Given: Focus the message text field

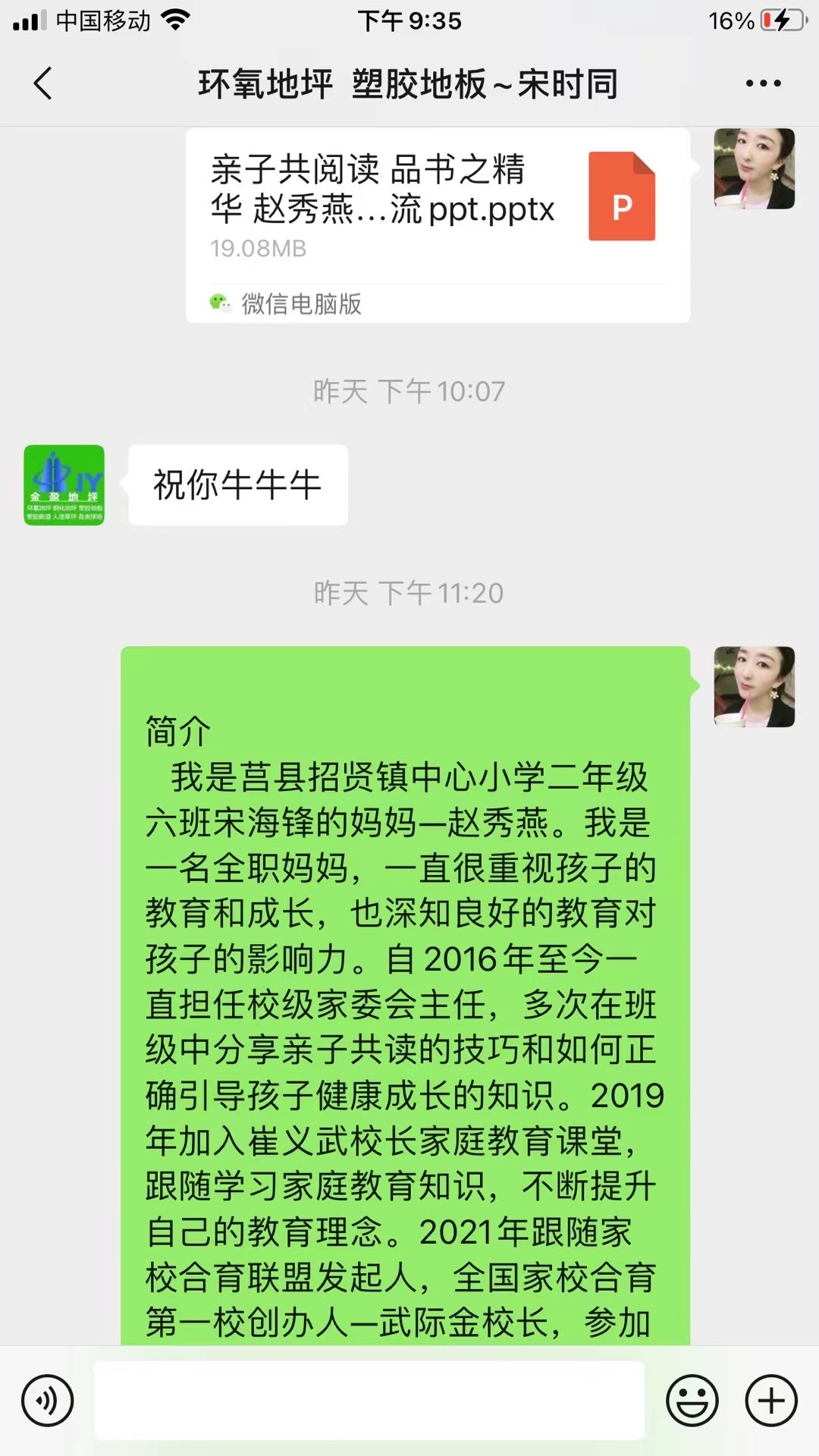Looking at the screenshot, I should point(370,1400).
